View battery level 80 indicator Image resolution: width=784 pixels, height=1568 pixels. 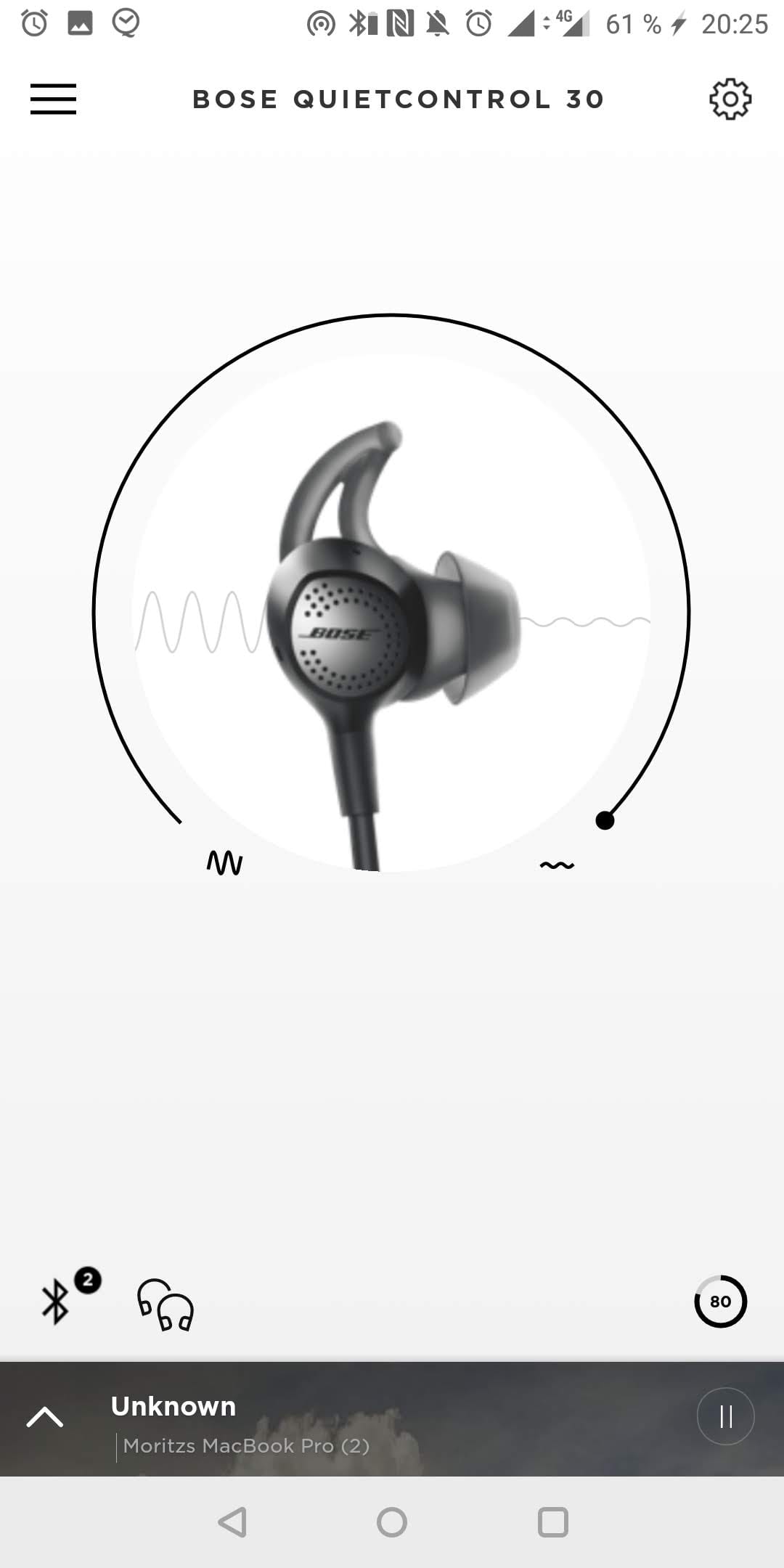720,1301
